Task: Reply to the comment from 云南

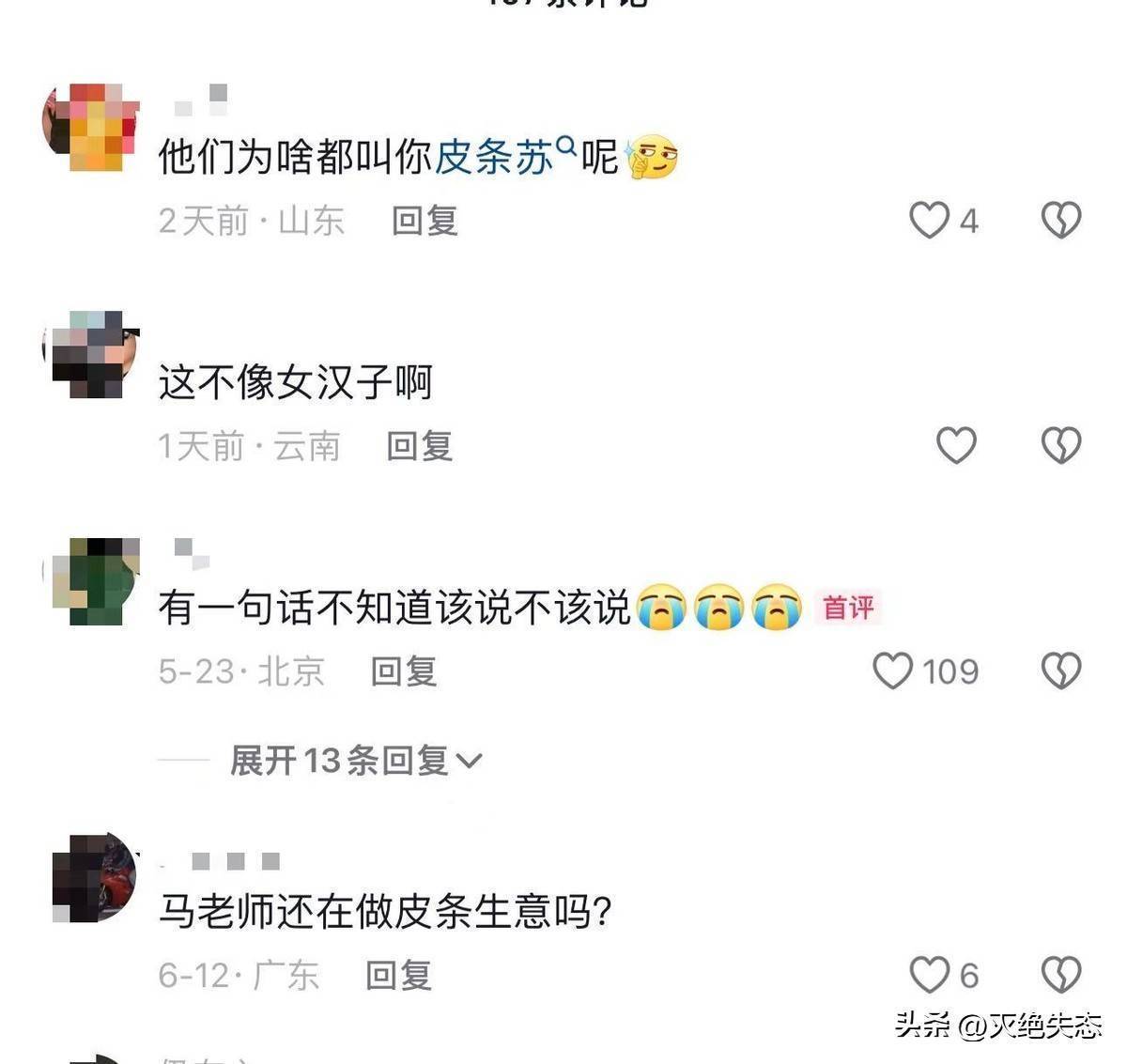Action: [420, 446]
